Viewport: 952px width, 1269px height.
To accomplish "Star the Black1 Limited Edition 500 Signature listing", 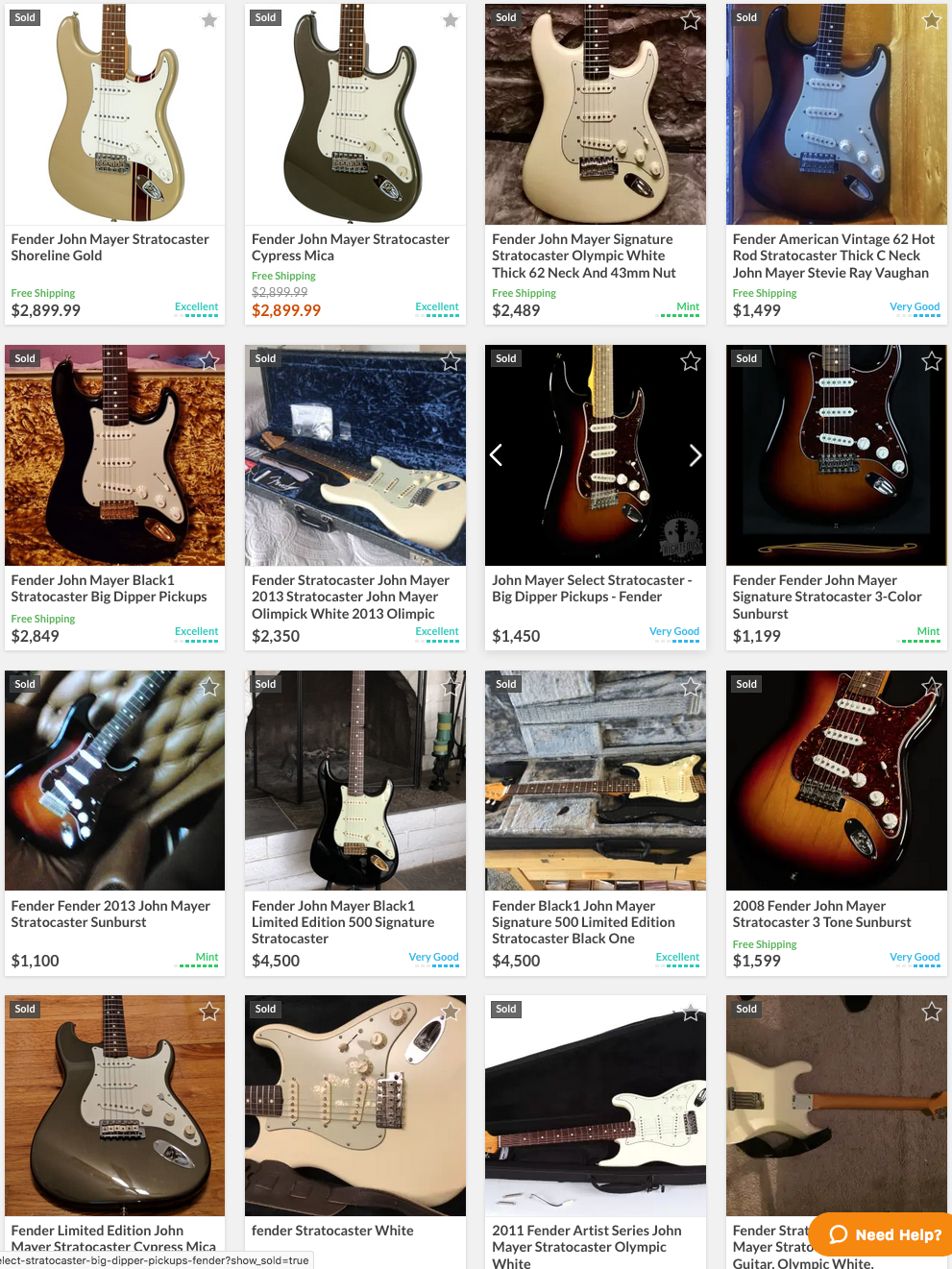I will click(x=451, y=687).
